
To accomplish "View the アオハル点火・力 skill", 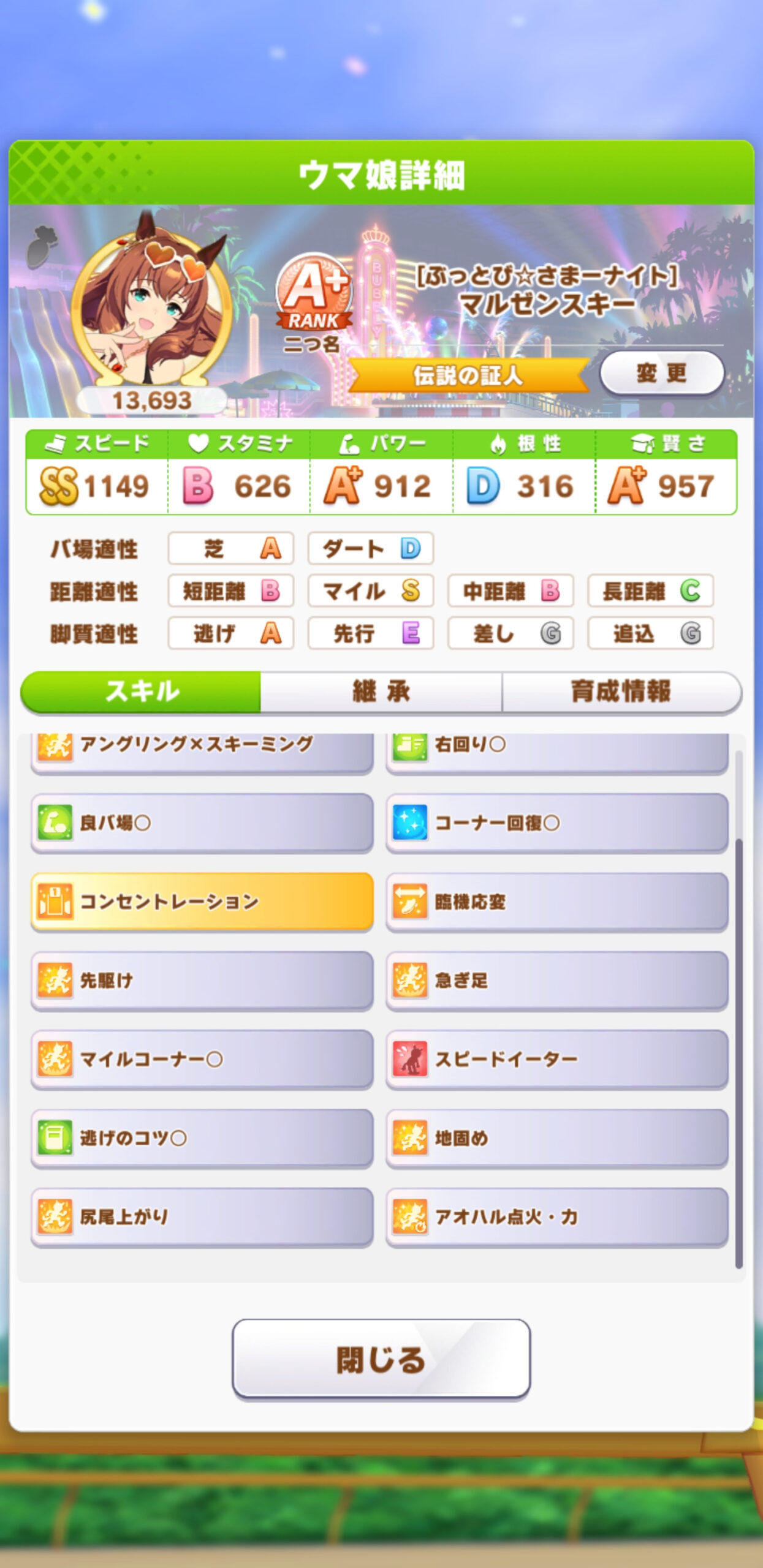I will click(x=556, y=1216).
